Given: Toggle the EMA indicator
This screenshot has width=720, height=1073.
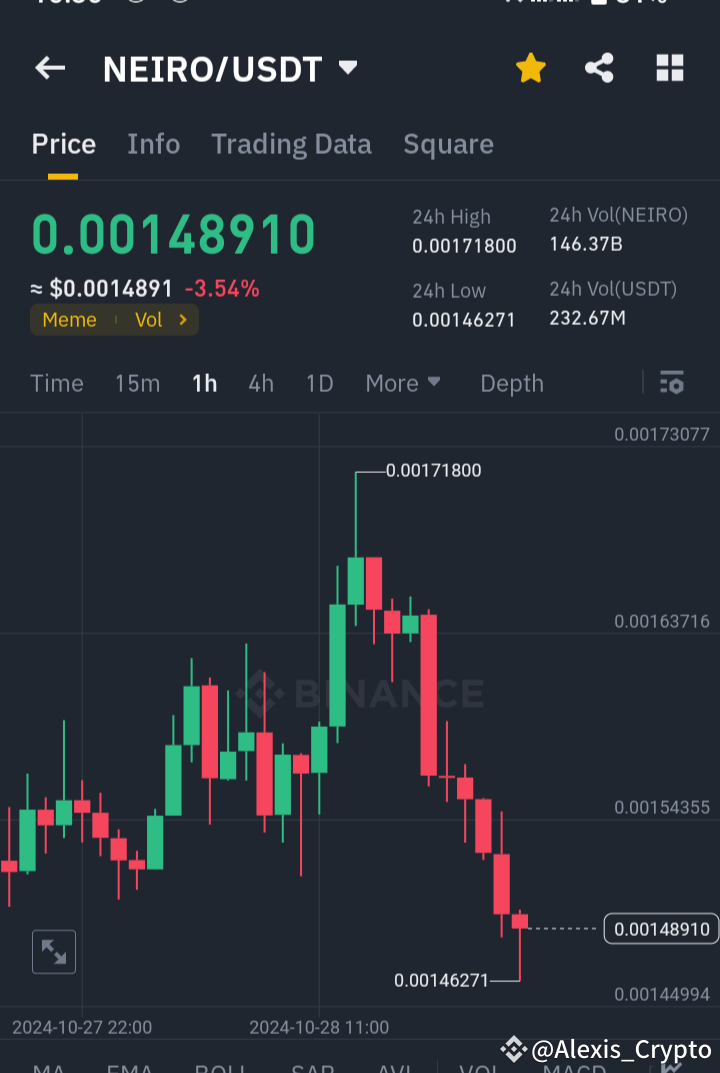Looking at the screenshot, I should [129, 1065].
